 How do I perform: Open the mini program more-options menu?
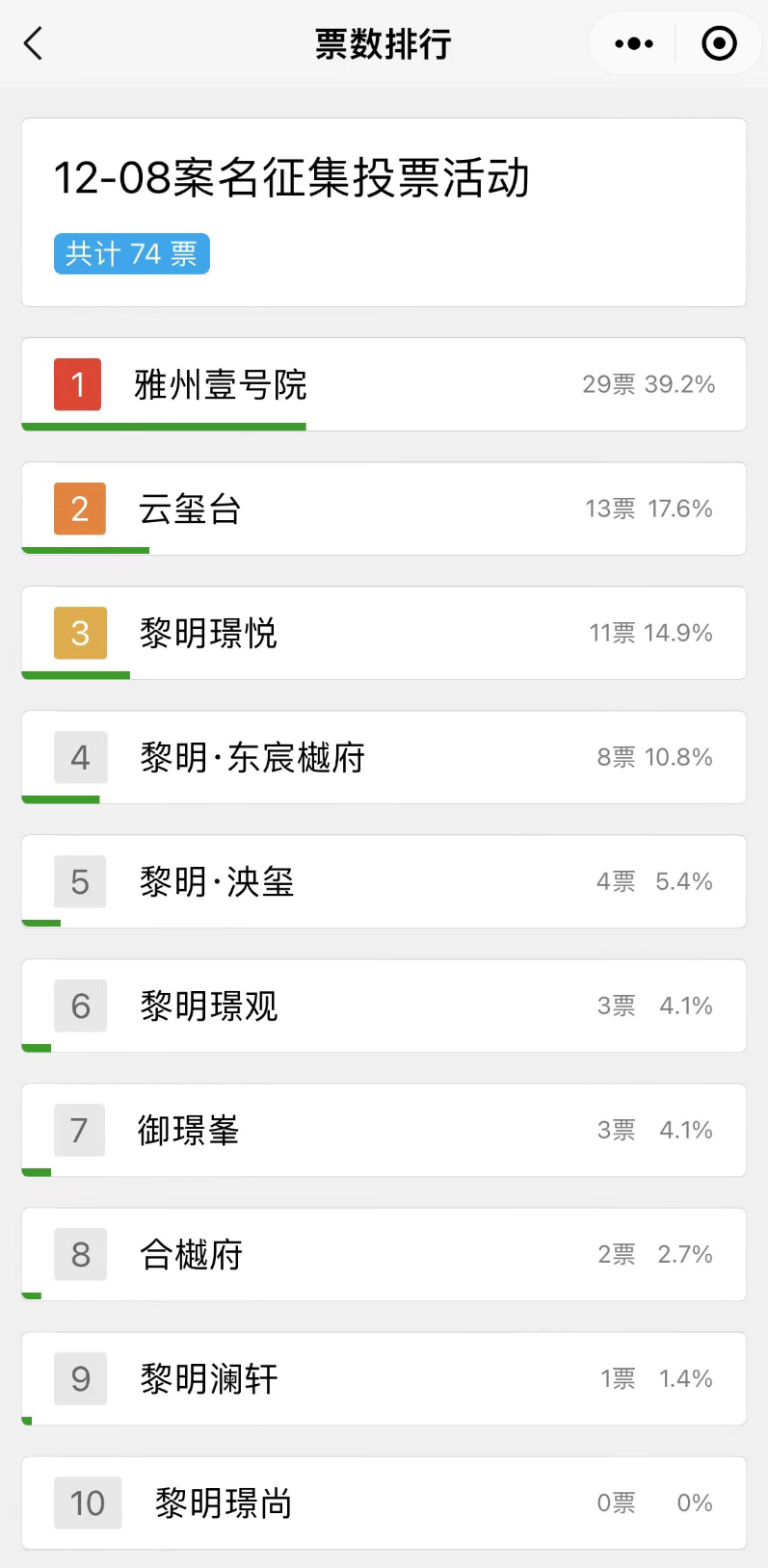(633, 43)
